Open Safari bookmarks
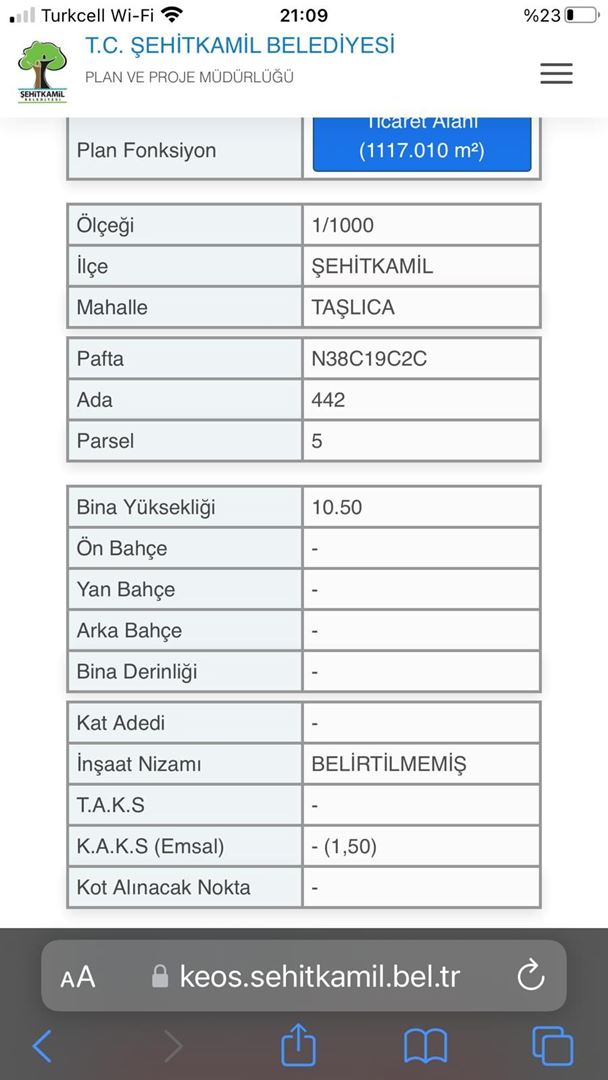608x1080 pixels. point(425,1046)
